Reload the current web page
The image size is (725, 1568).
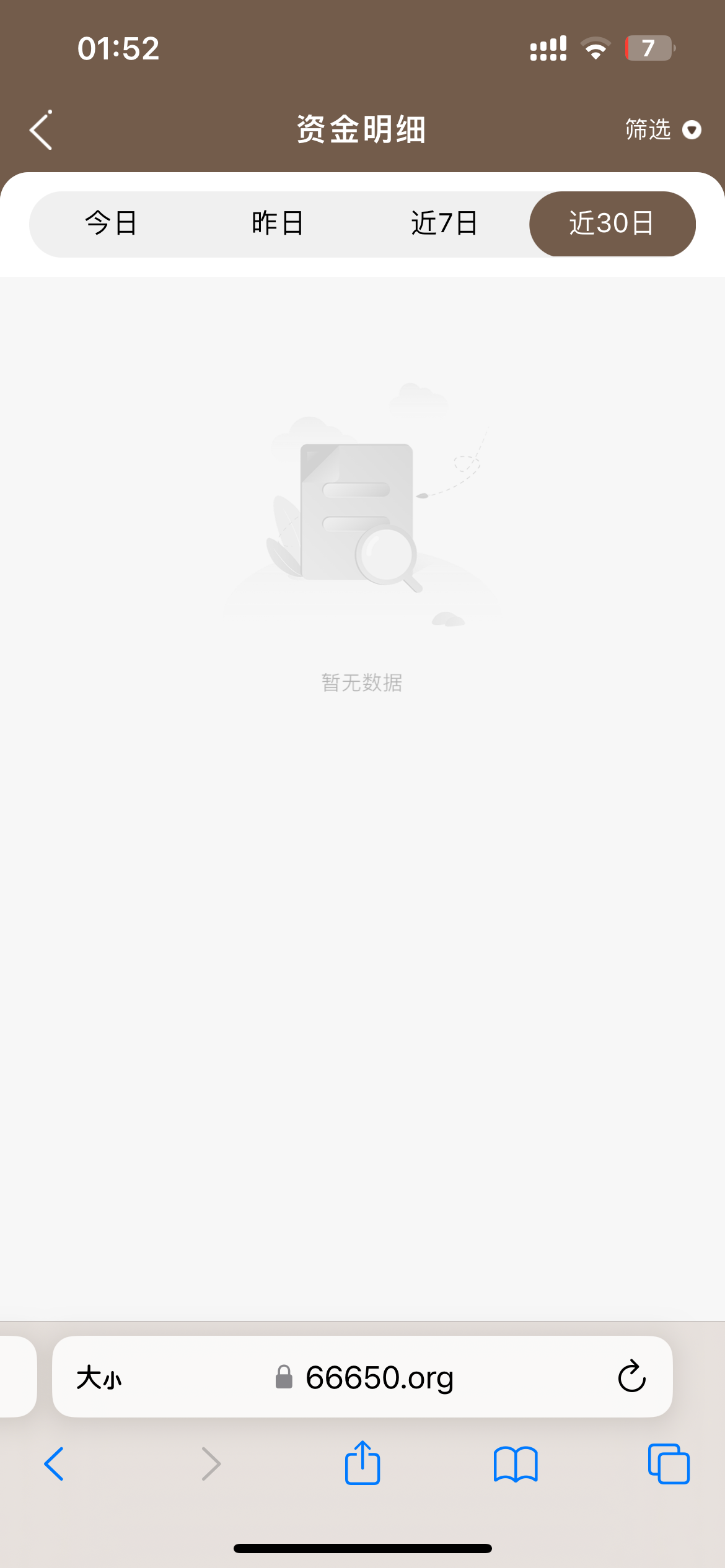(631, 1377)
